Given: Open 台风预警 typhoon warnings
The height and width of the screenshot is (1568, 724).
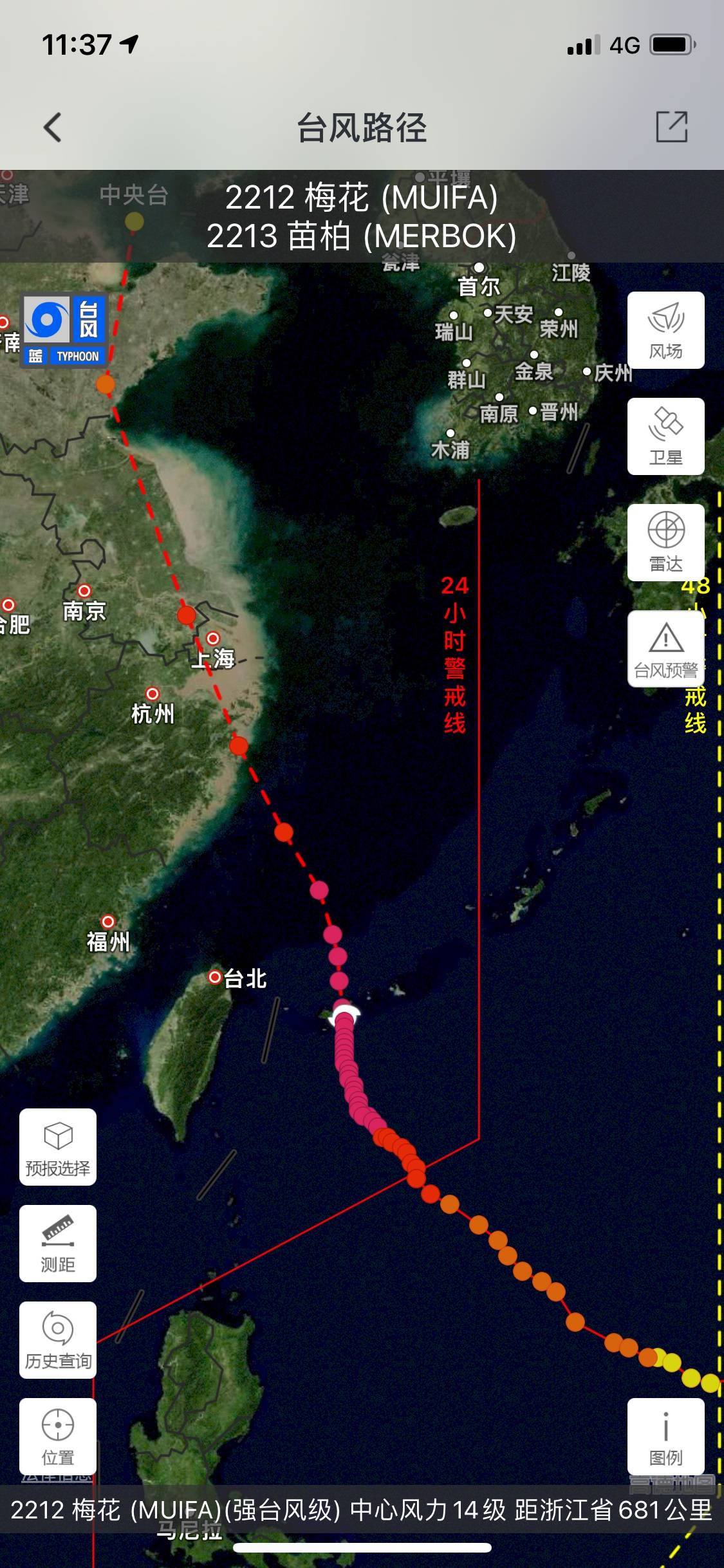Looking at the screenshot, I should pos(665,649).
